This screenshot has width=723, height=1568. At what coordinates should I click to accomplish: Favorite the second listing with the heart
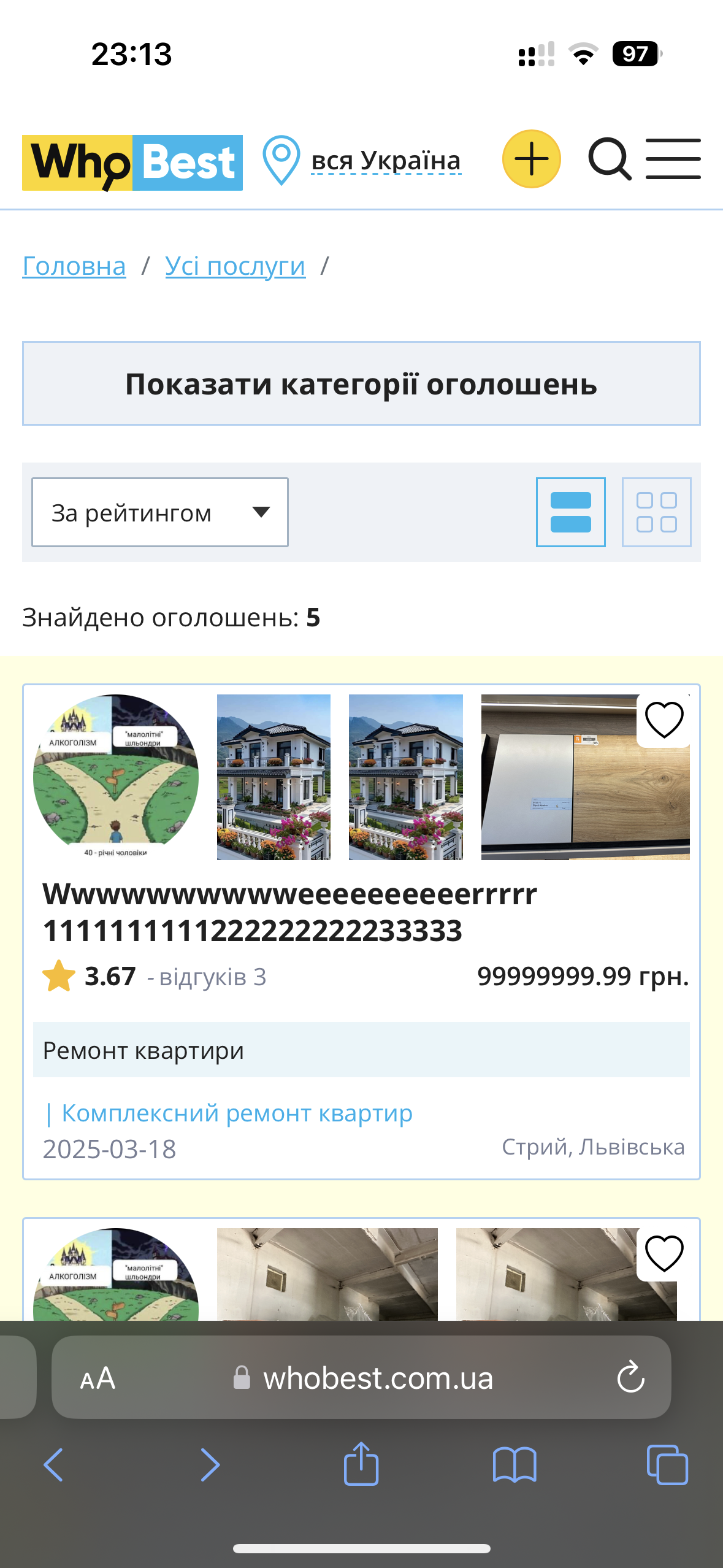point(664,1254)
